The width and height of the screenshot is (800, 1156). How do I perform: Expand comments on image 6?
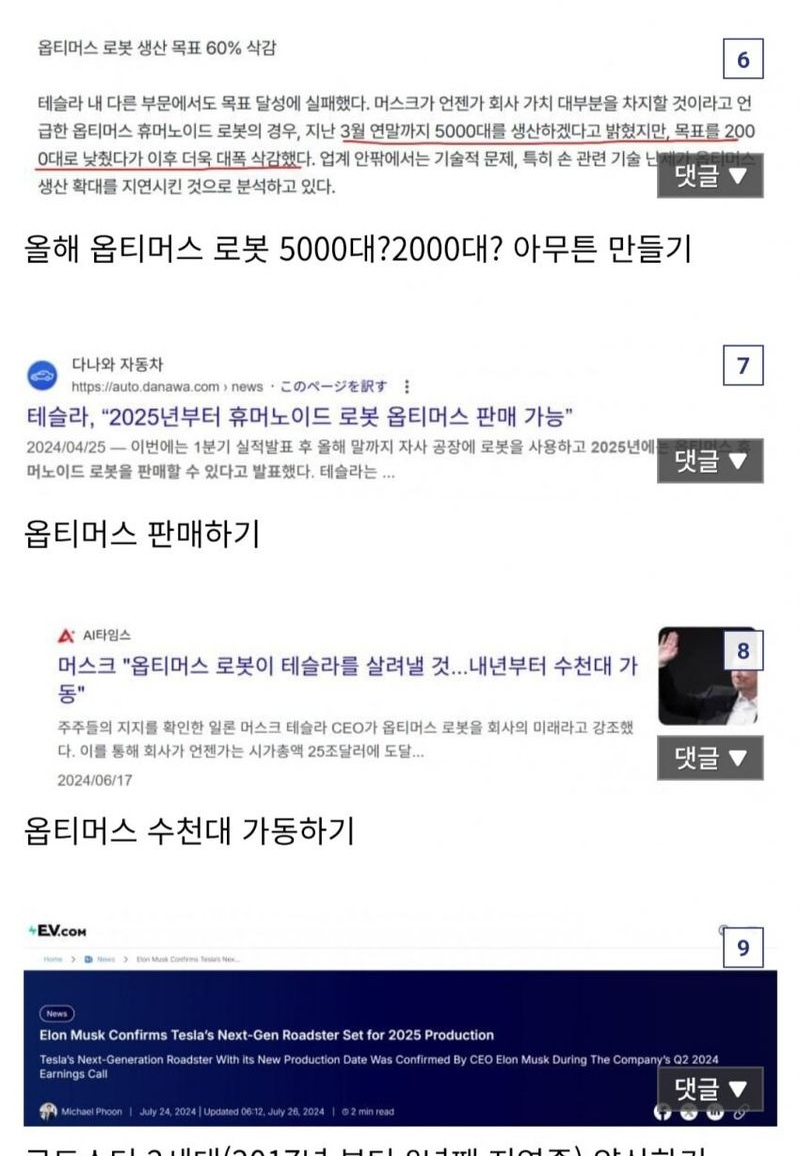pyautogui.click(x=710, y=176)
